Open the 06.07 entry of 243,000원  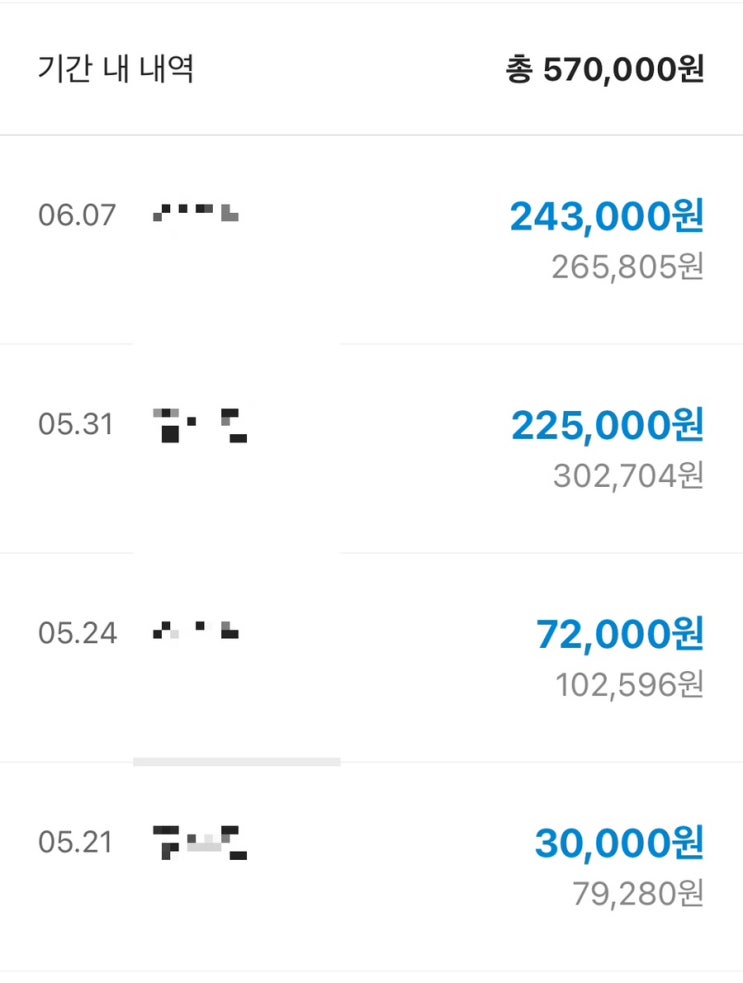(371, 239)
